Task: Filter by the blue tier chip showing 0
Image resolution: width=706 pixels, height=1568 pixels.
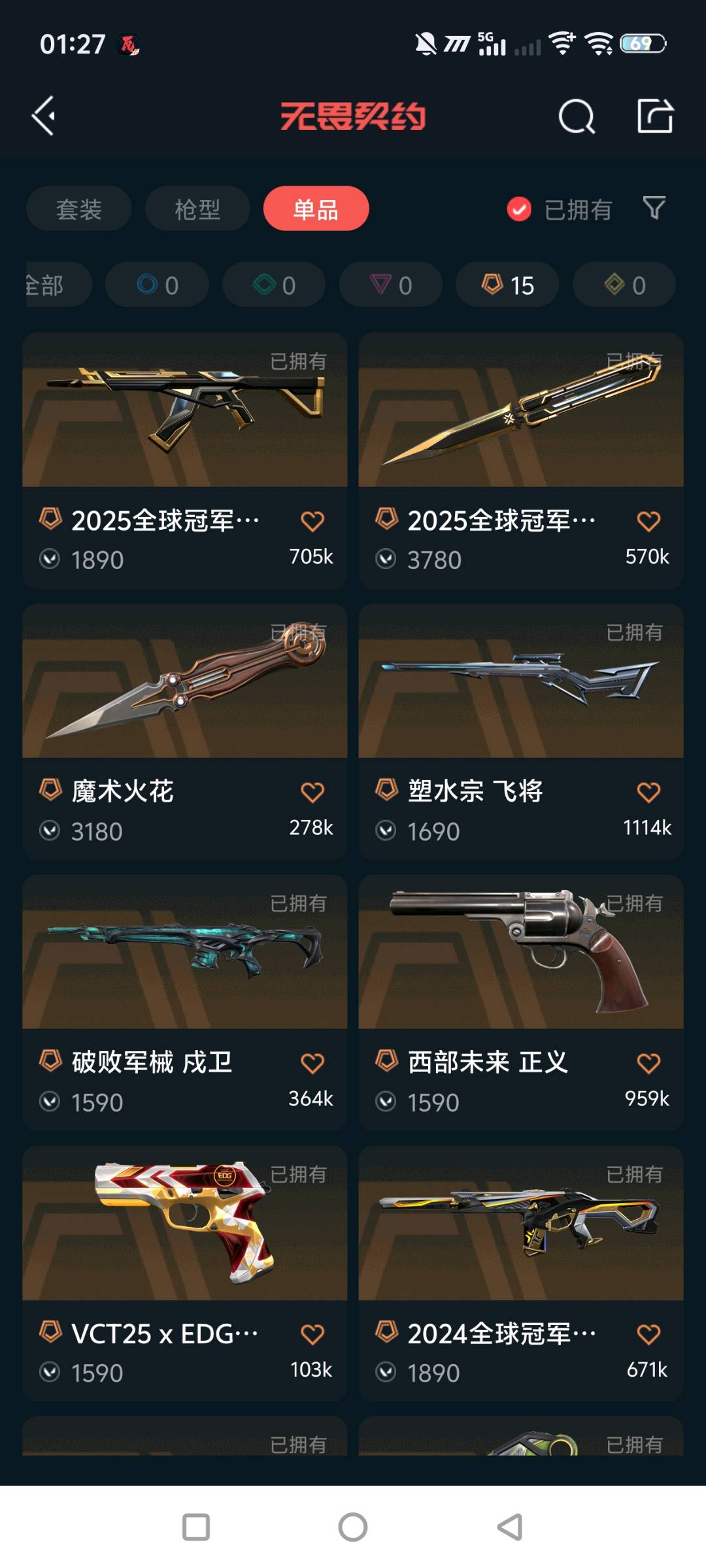Action: click(157, 285)
